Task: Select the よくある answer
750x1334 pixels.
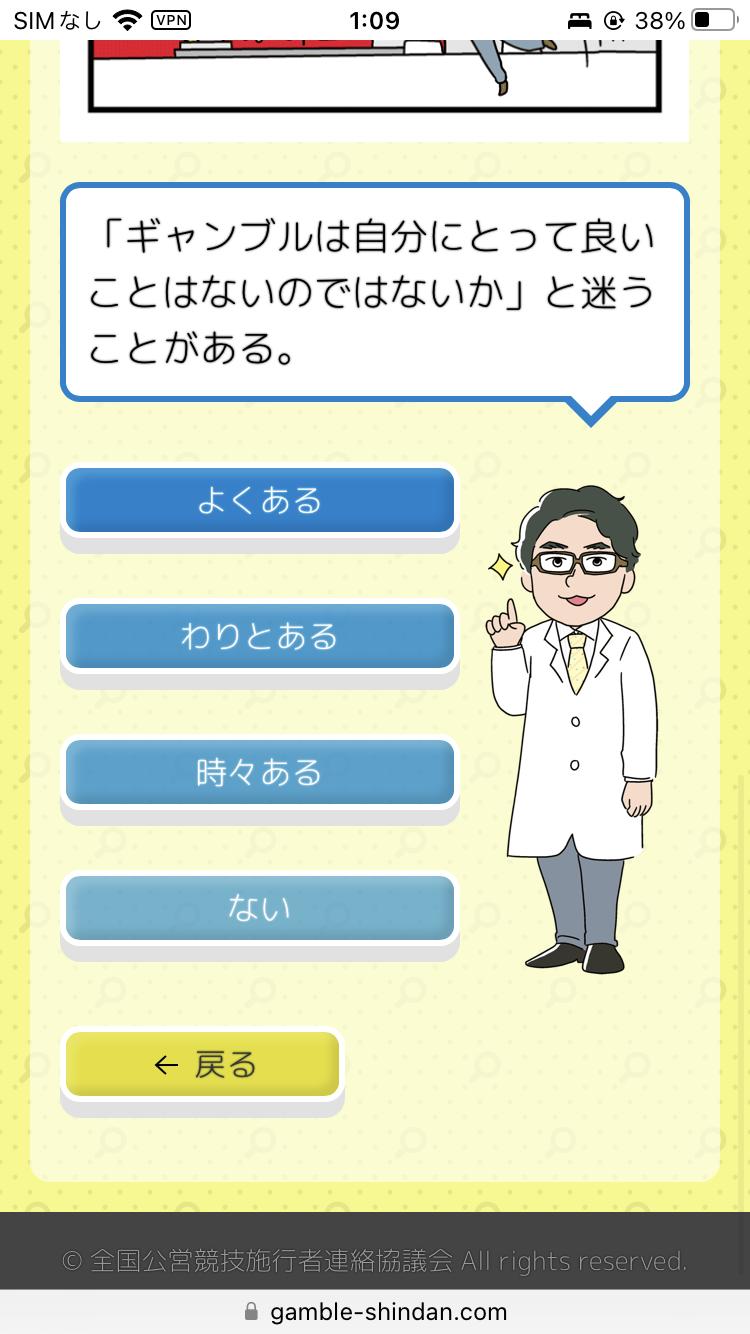Action: pyautogui.click(x=260, y=500)
